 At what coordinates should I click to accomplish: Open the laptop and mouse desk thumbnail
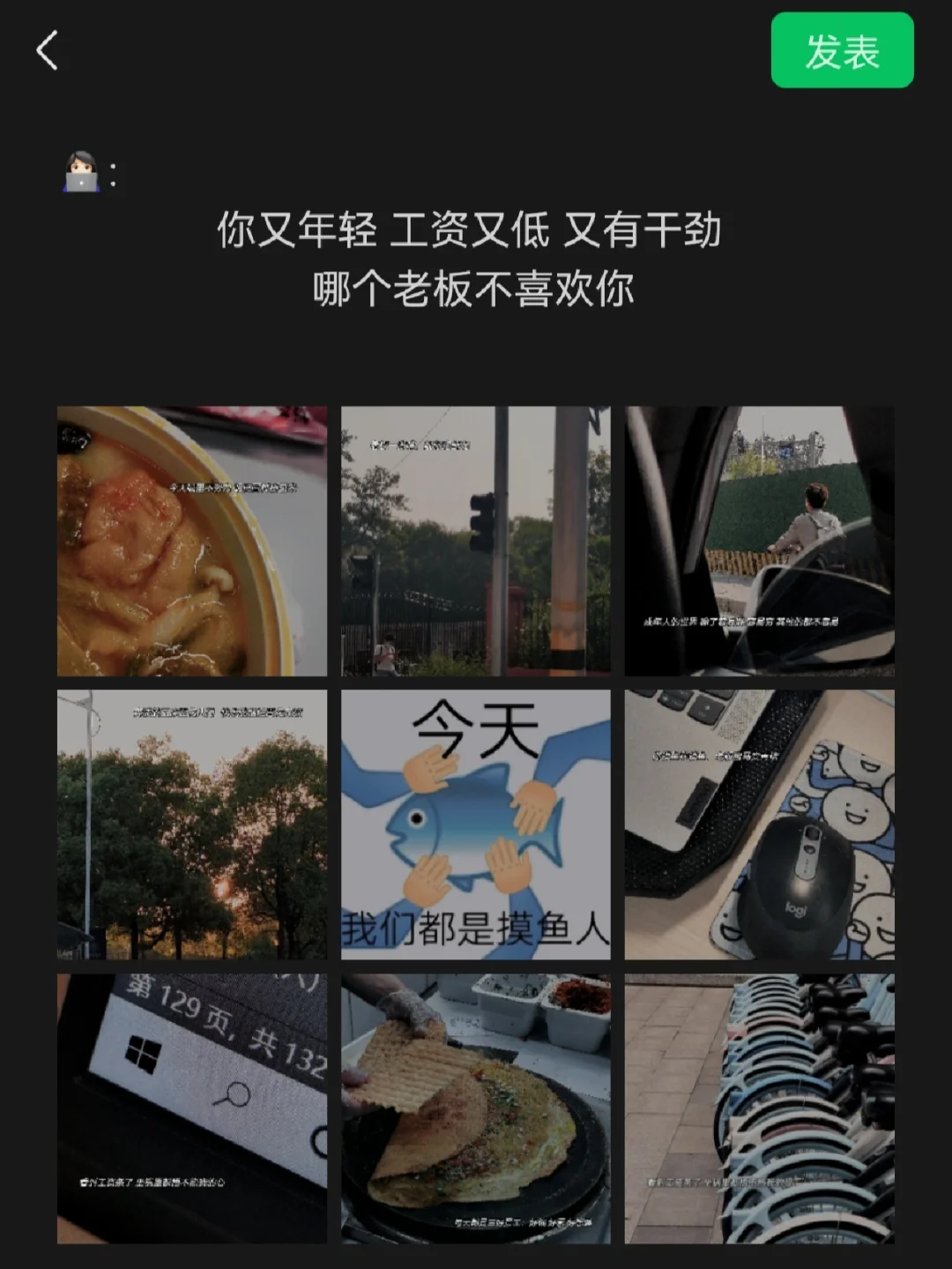click(x=759, y=824)
